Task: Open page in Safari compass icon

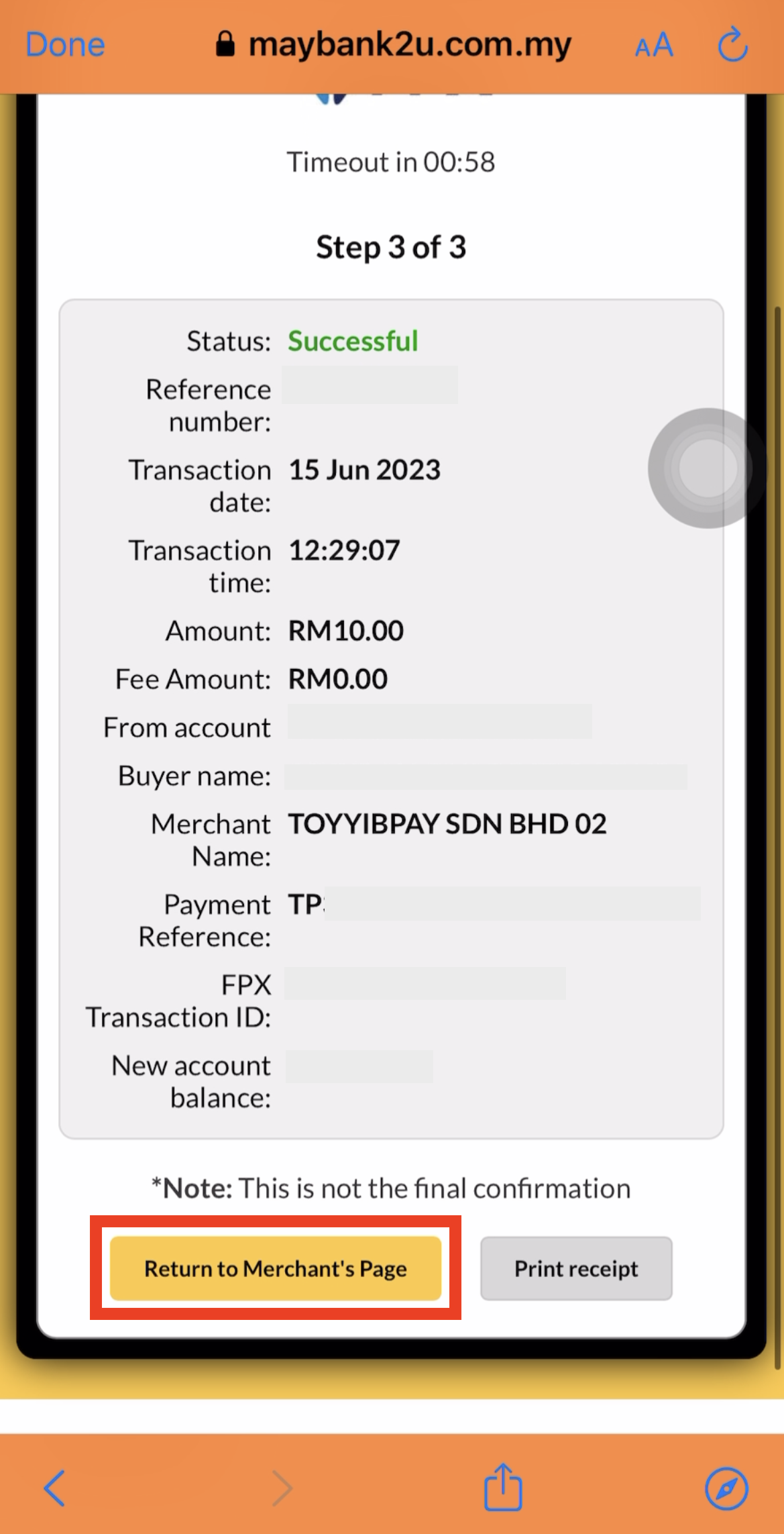Action: [x=726, y=1488]
